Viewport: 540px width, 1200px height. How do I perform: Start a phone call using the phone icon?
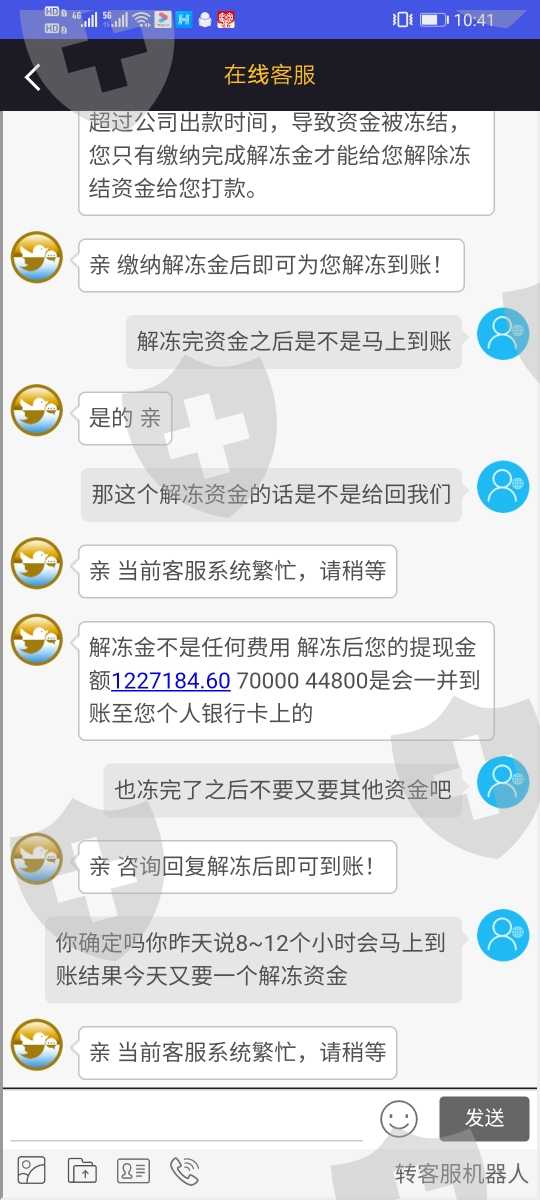(x=184, y=1170)
